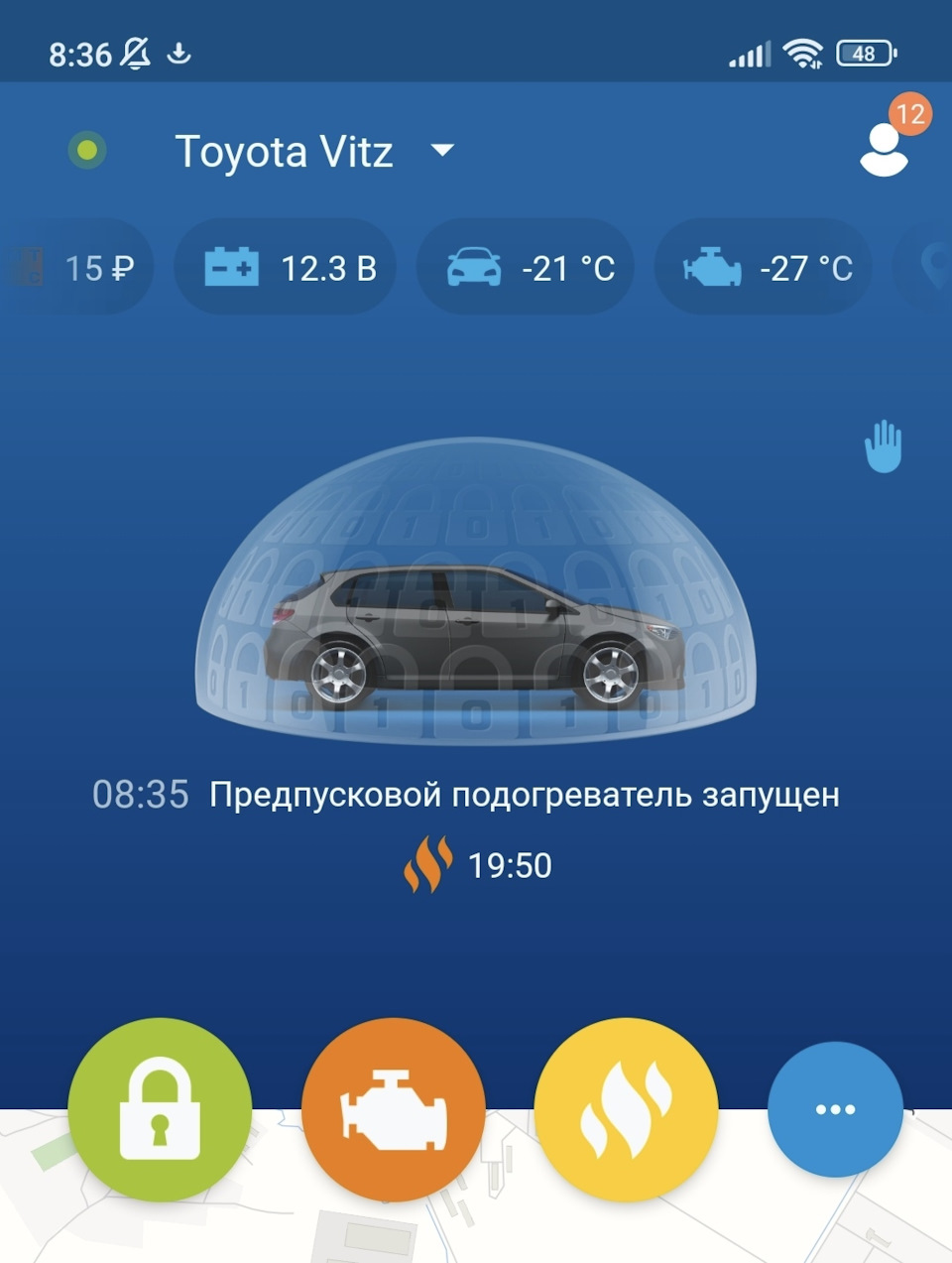
Task: Open the three-dot more options menu
Action: [x=835, y=1109]
